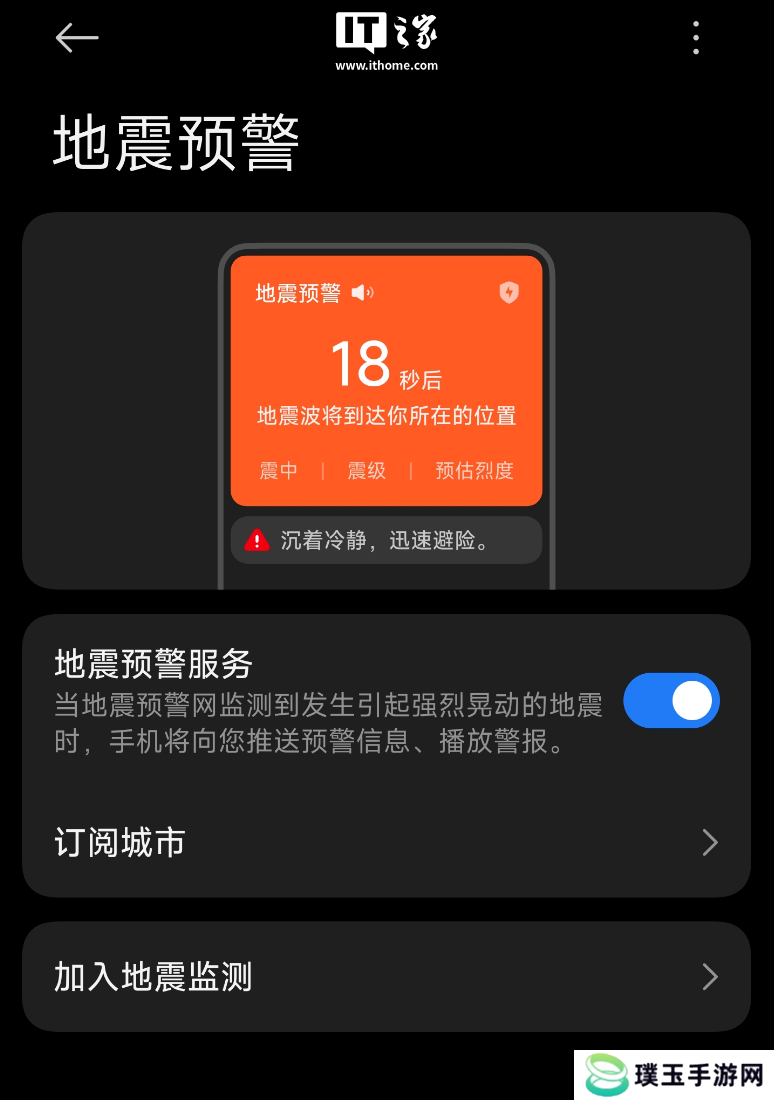Disable the 地震预警服务 switch

pyautogui.click(x=671, y=700)
